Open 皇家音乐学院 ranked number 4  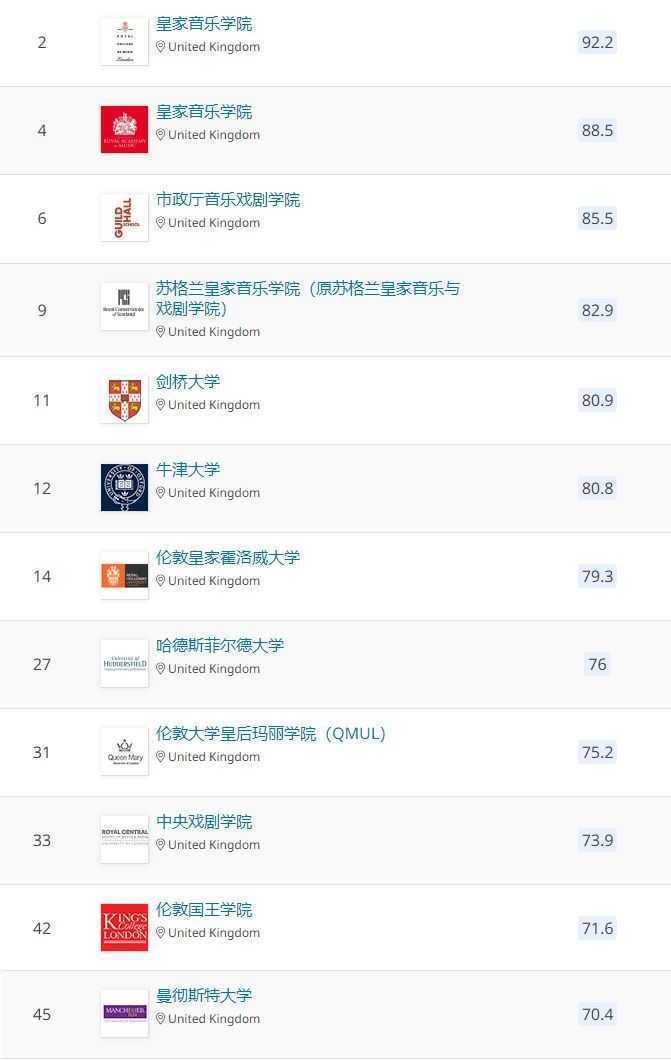click(204, 112)
